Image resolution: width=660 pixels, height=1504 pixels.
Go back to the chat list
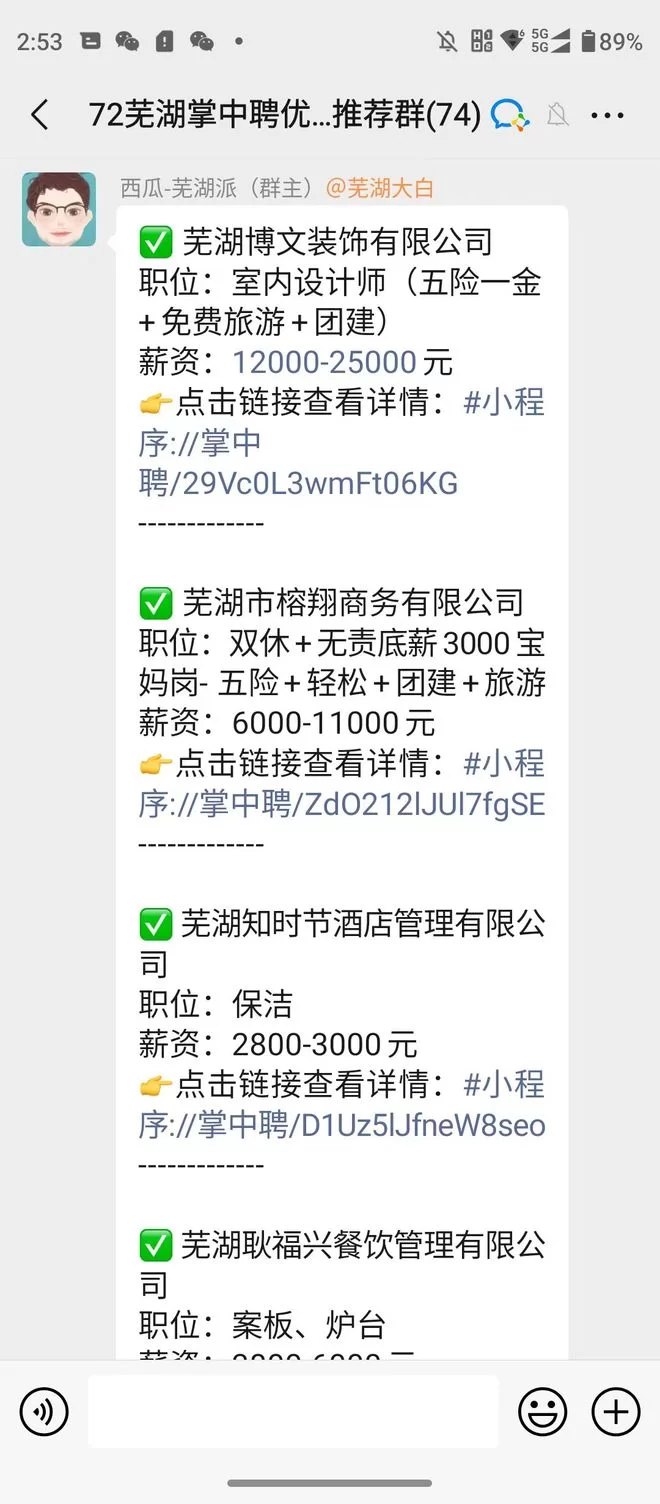[40, 115]
